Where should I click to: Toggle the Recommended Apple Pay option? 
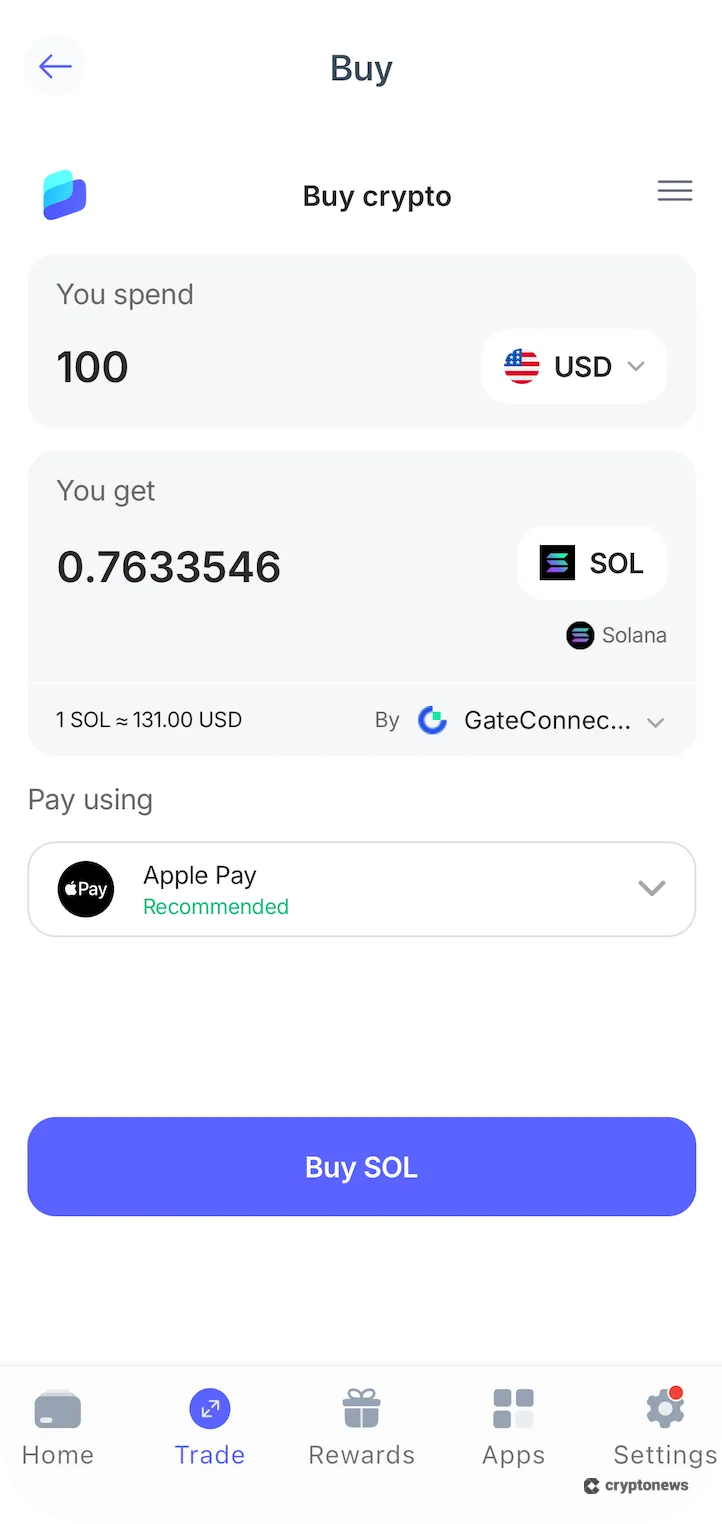[216, 907]
